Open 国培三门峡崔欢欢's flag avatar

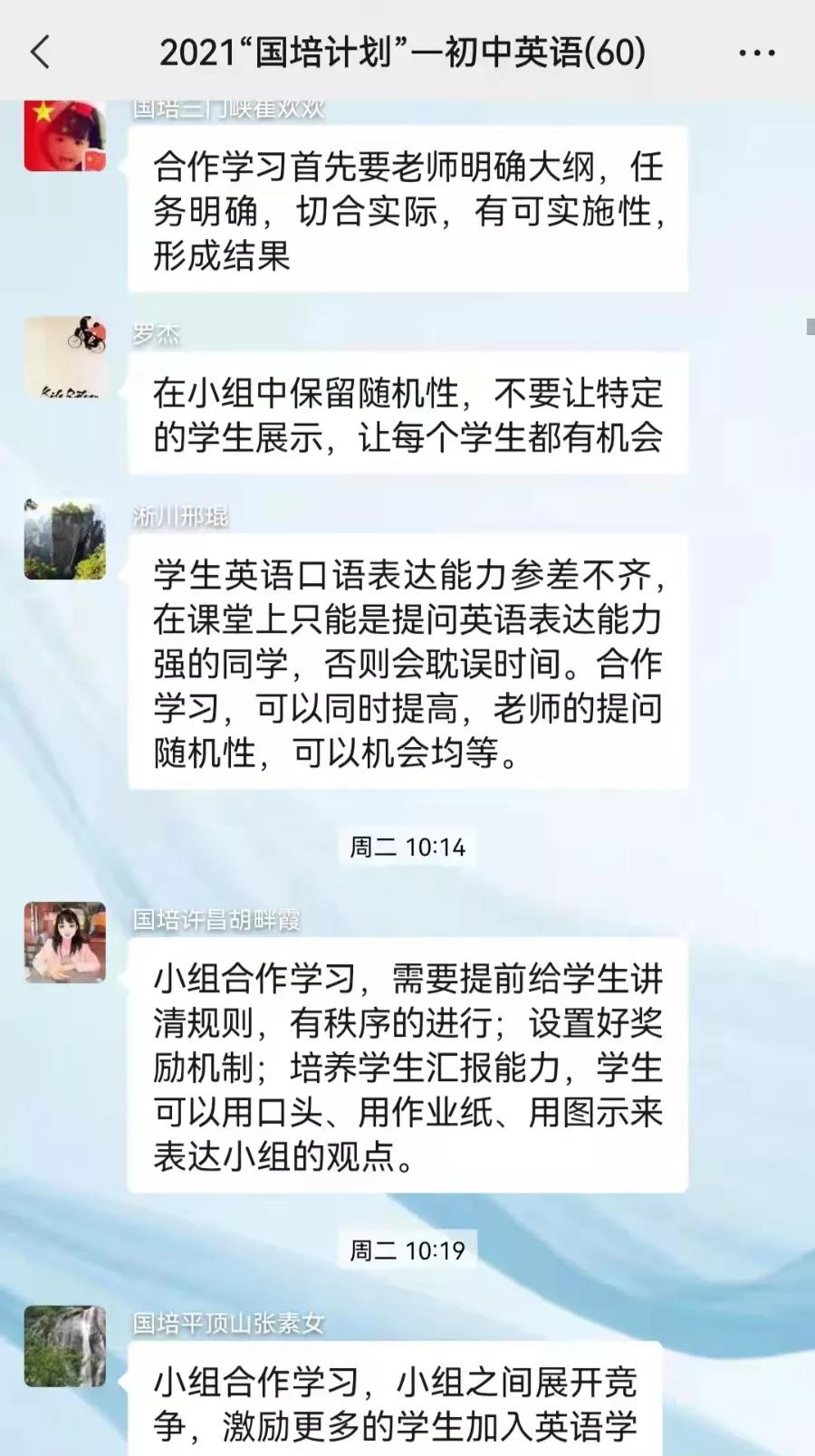coord(65,136)
